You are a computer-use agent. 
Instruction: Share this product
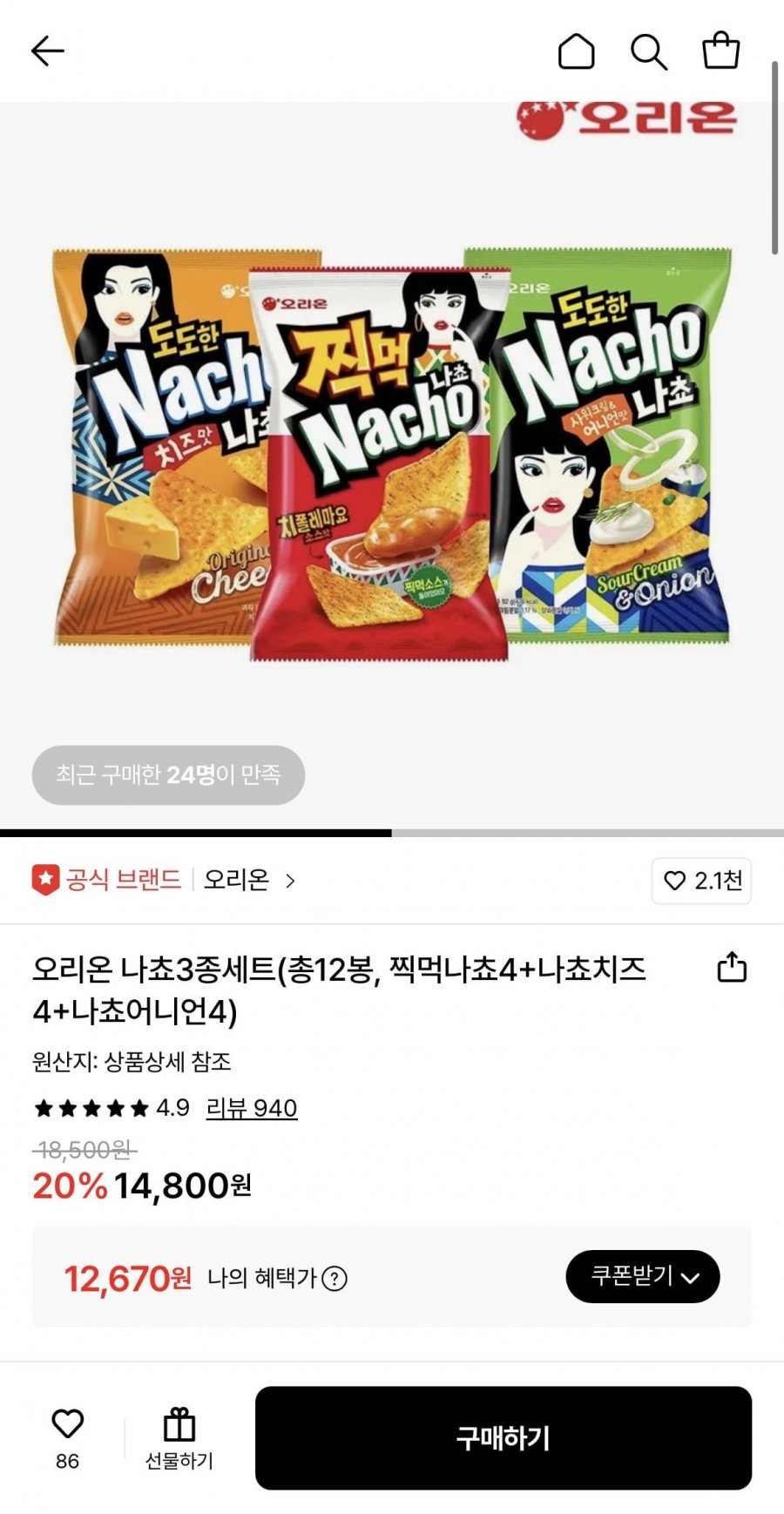pos(732,967)
